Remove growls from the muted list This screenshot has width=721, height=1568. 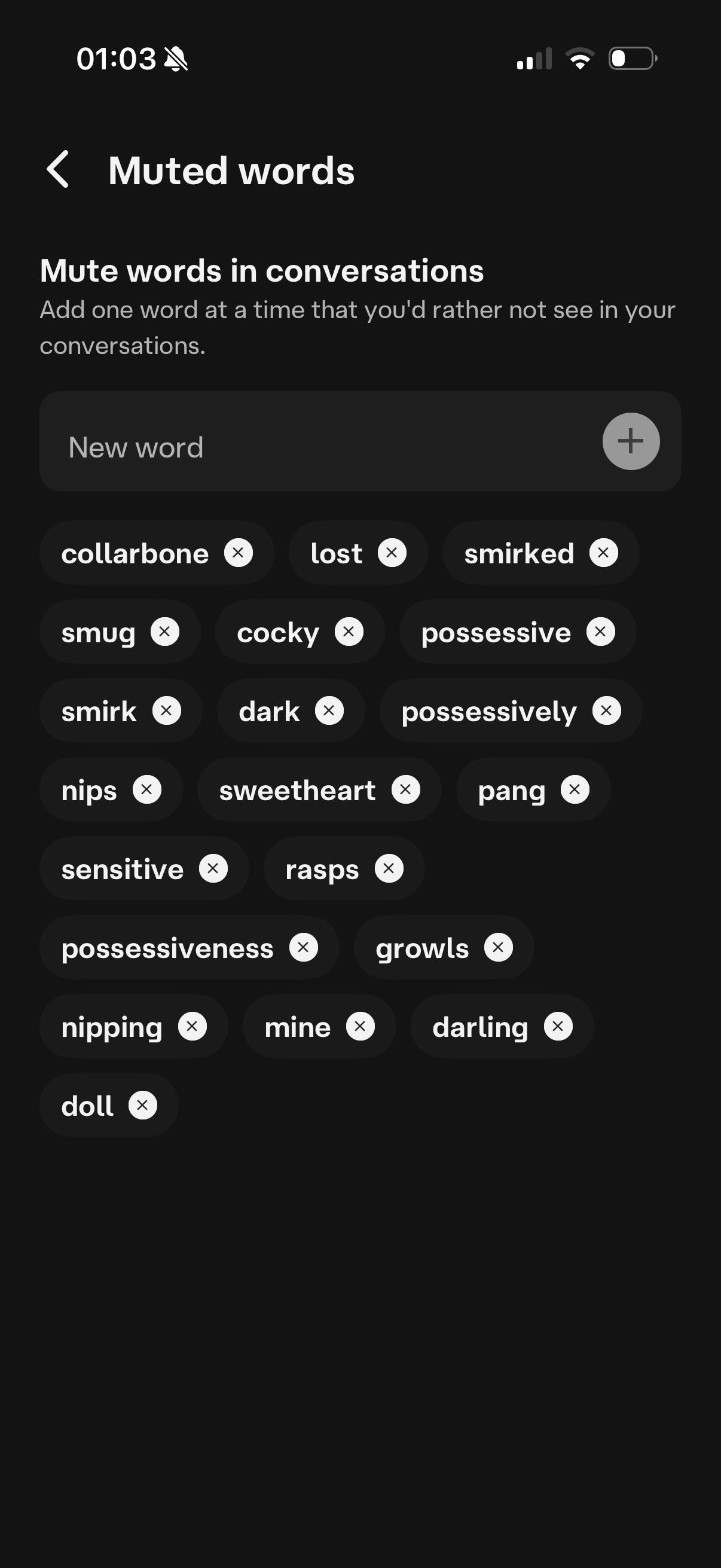tap(499, 948)
